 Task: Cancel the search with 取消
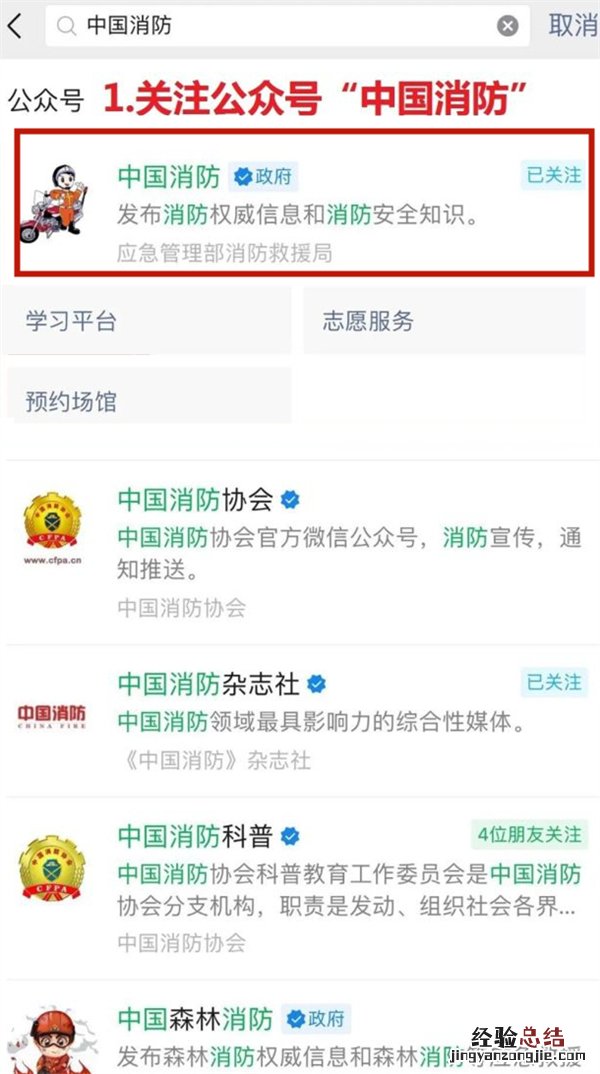(572, 26)
